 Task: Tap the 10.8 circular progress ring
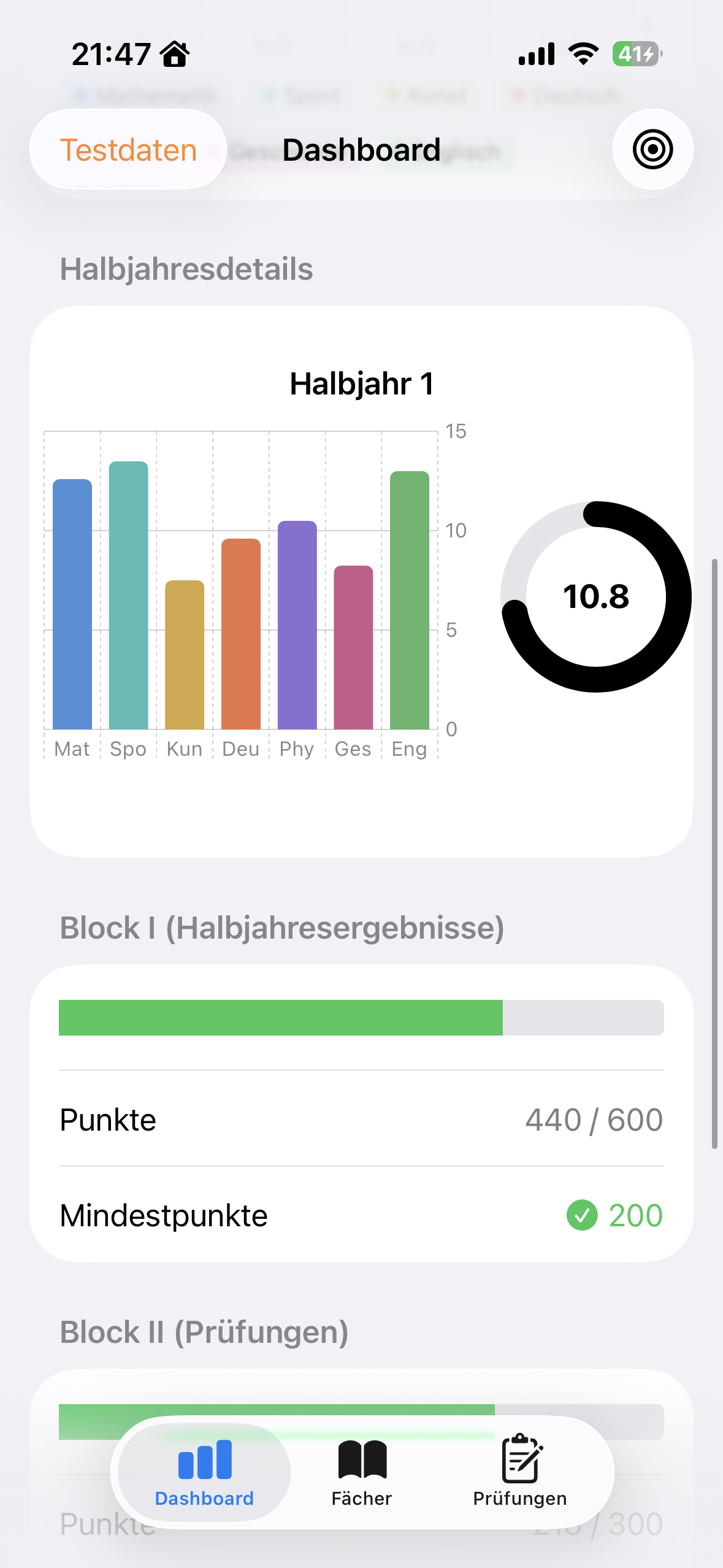595,596
